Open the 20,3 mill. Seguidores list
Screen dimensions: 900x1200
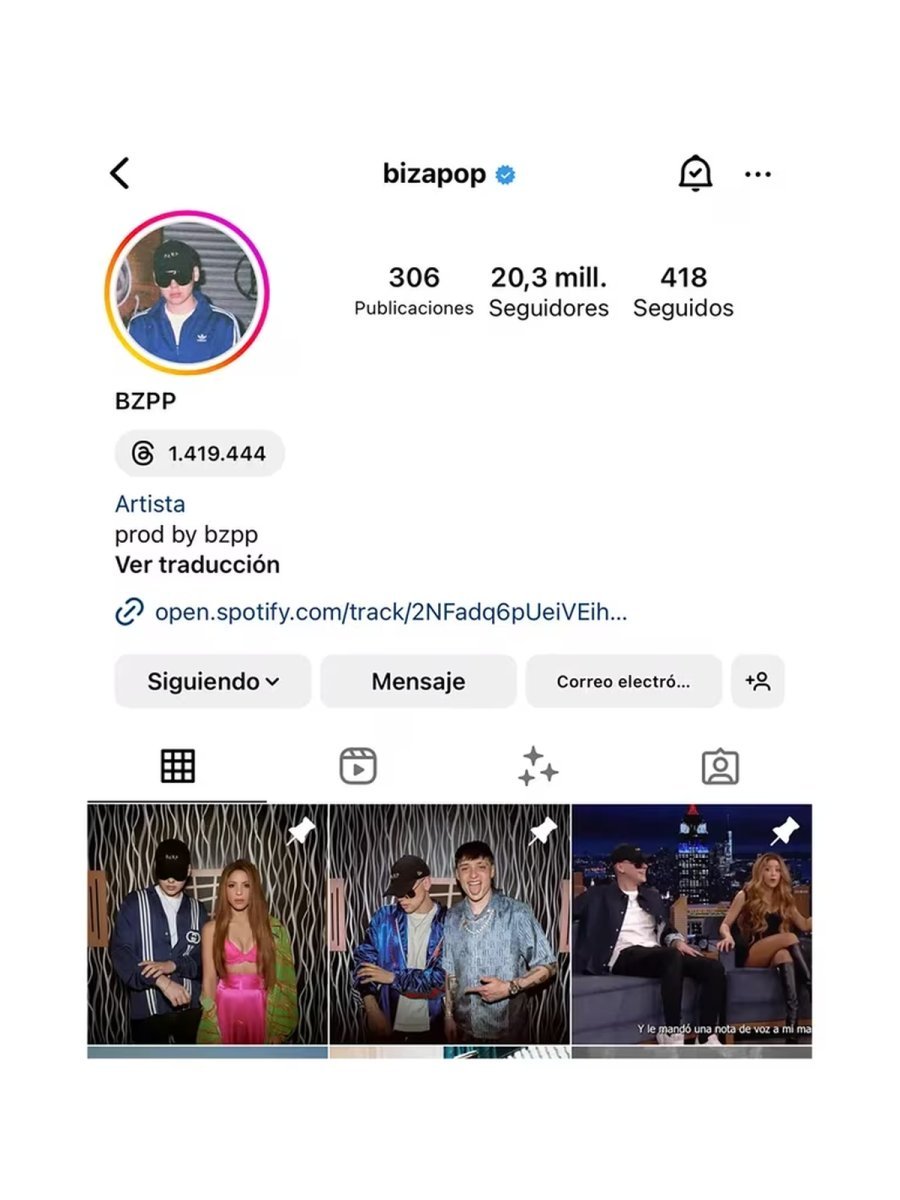tap(548, 291)
